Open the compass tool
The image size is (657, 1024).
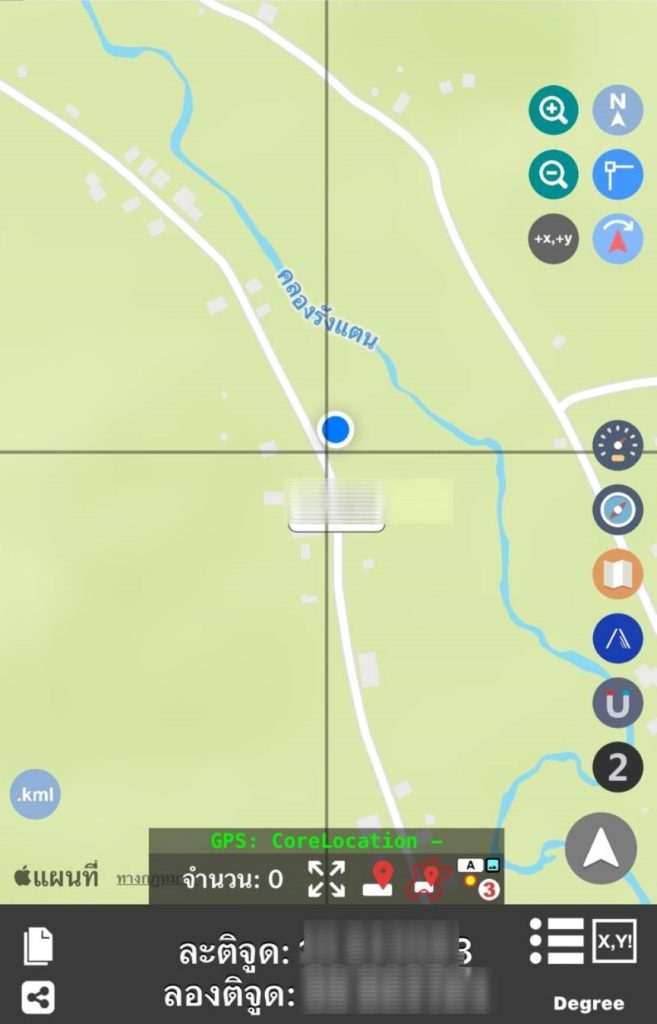coord(617,510)
